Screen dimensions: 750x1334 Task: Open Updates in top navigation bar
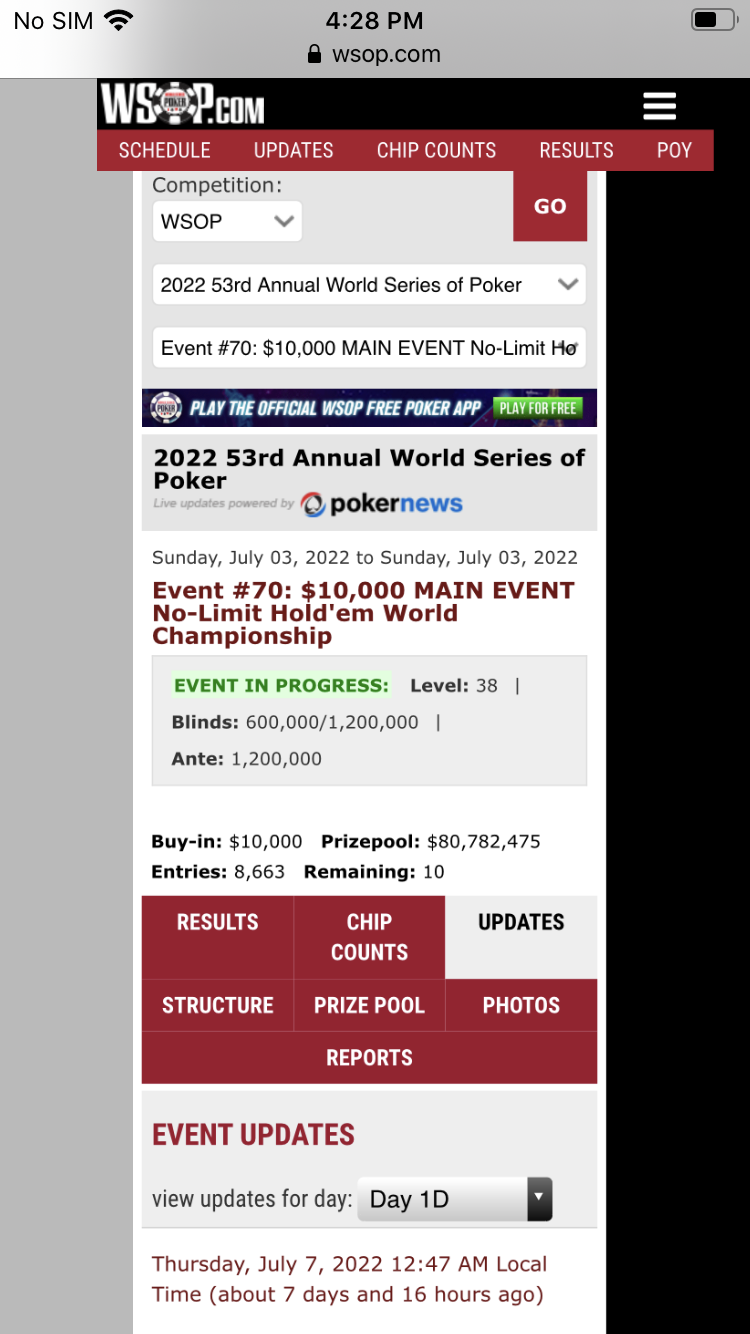[x=293, y=150]
